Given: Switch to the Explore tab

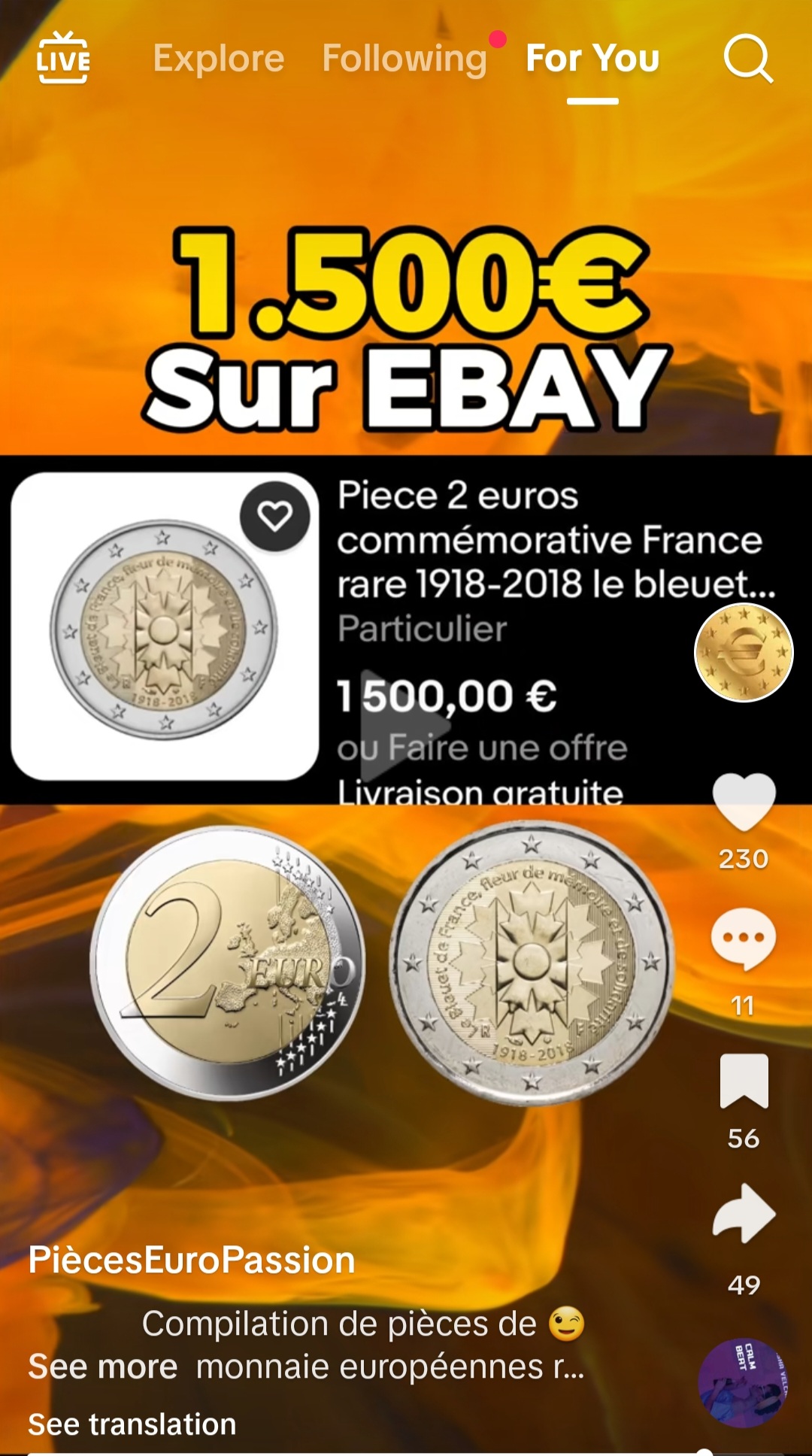Looking at the screenshot, I should [x=219, y=59].
